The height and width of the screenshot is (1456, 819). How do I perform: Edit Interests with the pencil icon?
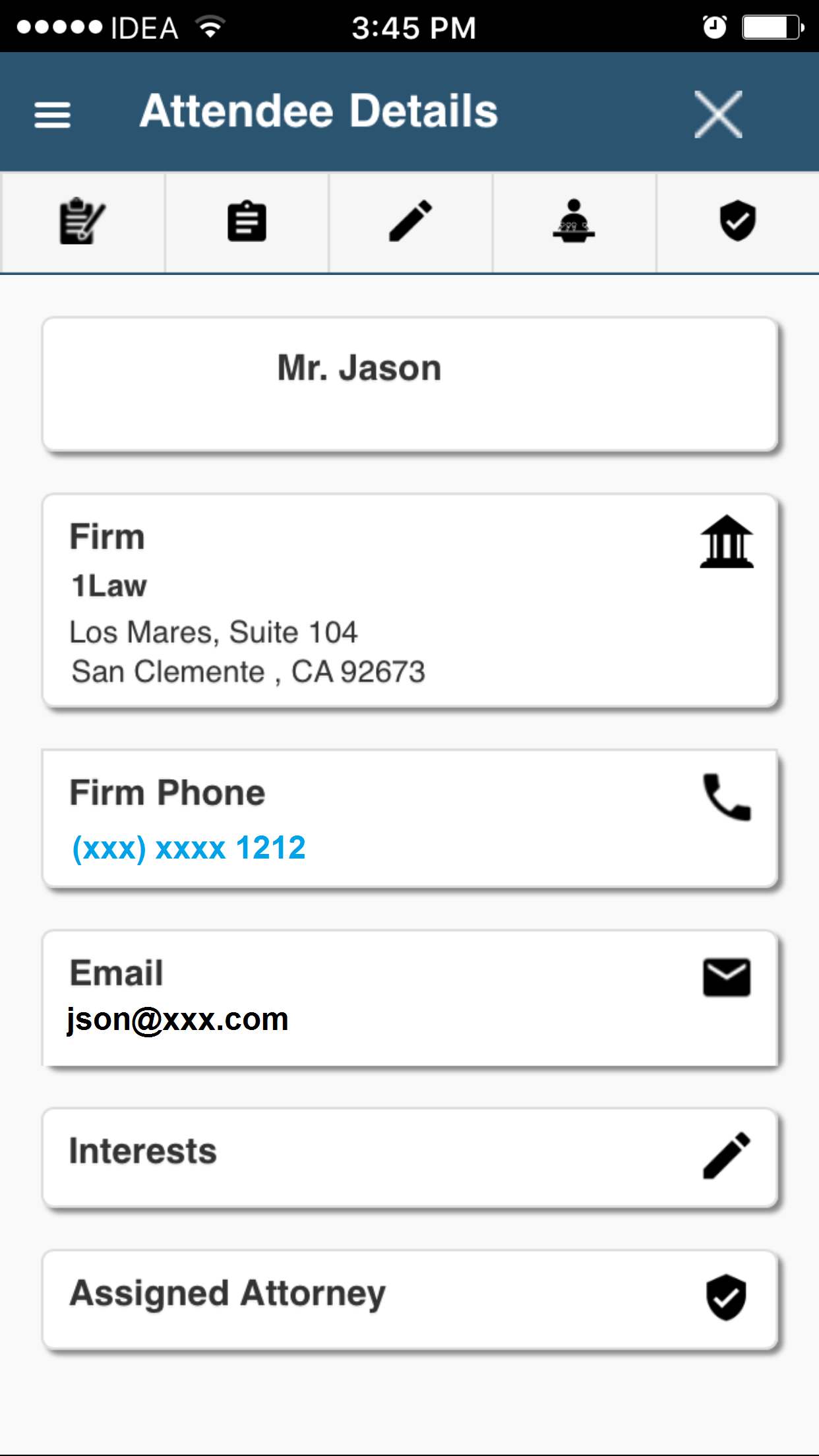pyautogui.click(x=726, y=1155)
